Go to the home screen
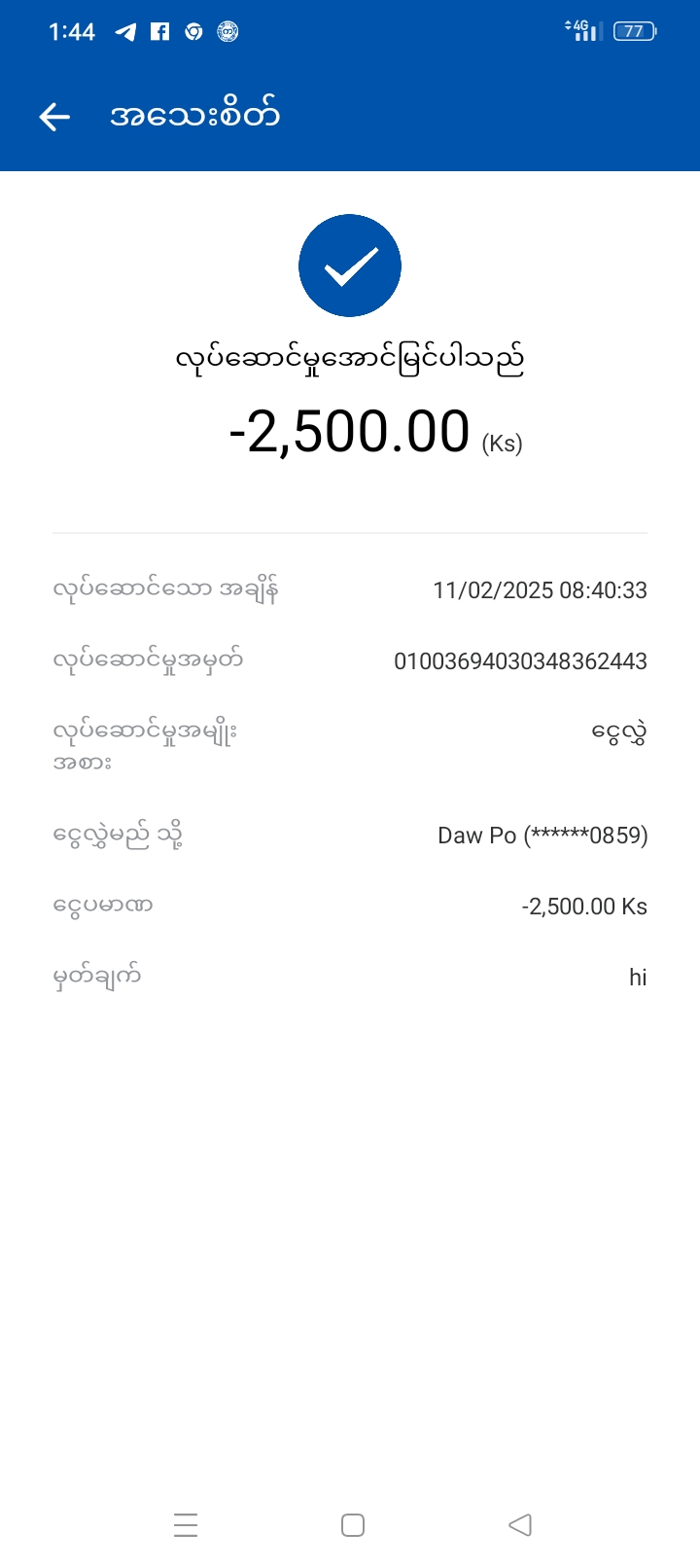700x1568 pixels. pos(353,1524)
